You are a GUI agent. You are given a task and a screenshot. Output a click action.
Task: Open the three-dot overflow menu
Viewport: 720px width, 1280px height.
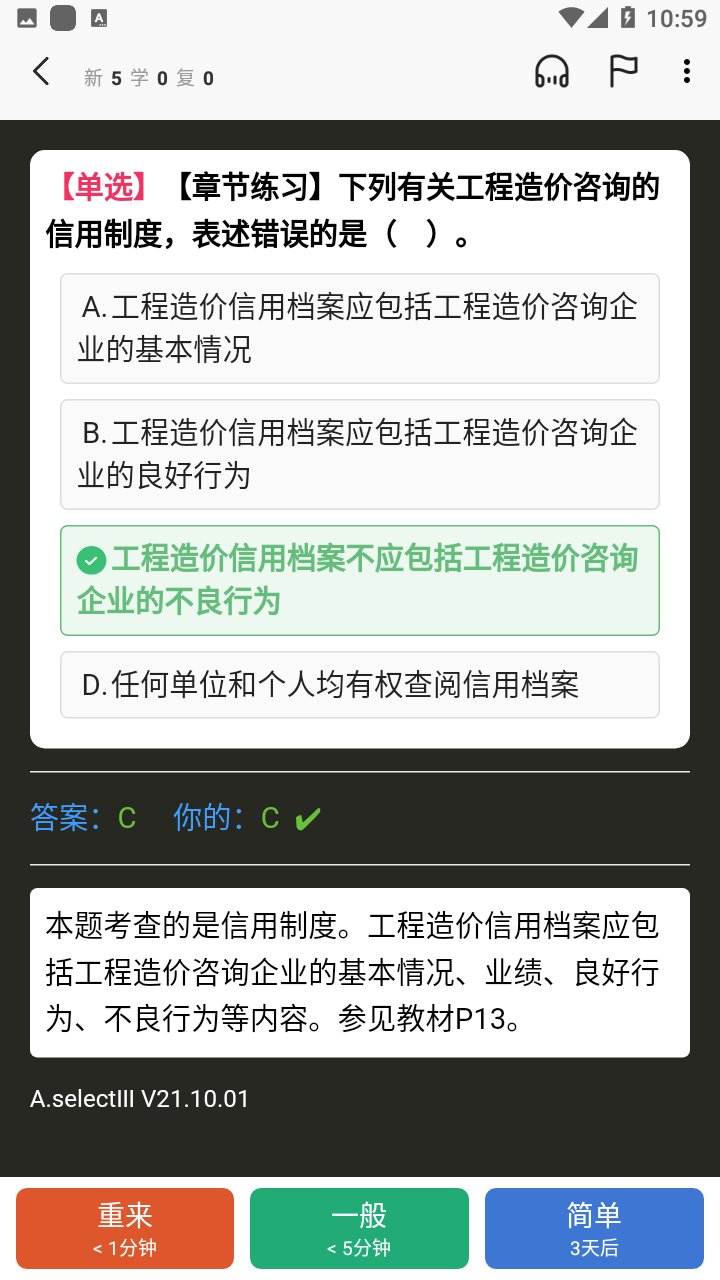[x=686, y=72]
